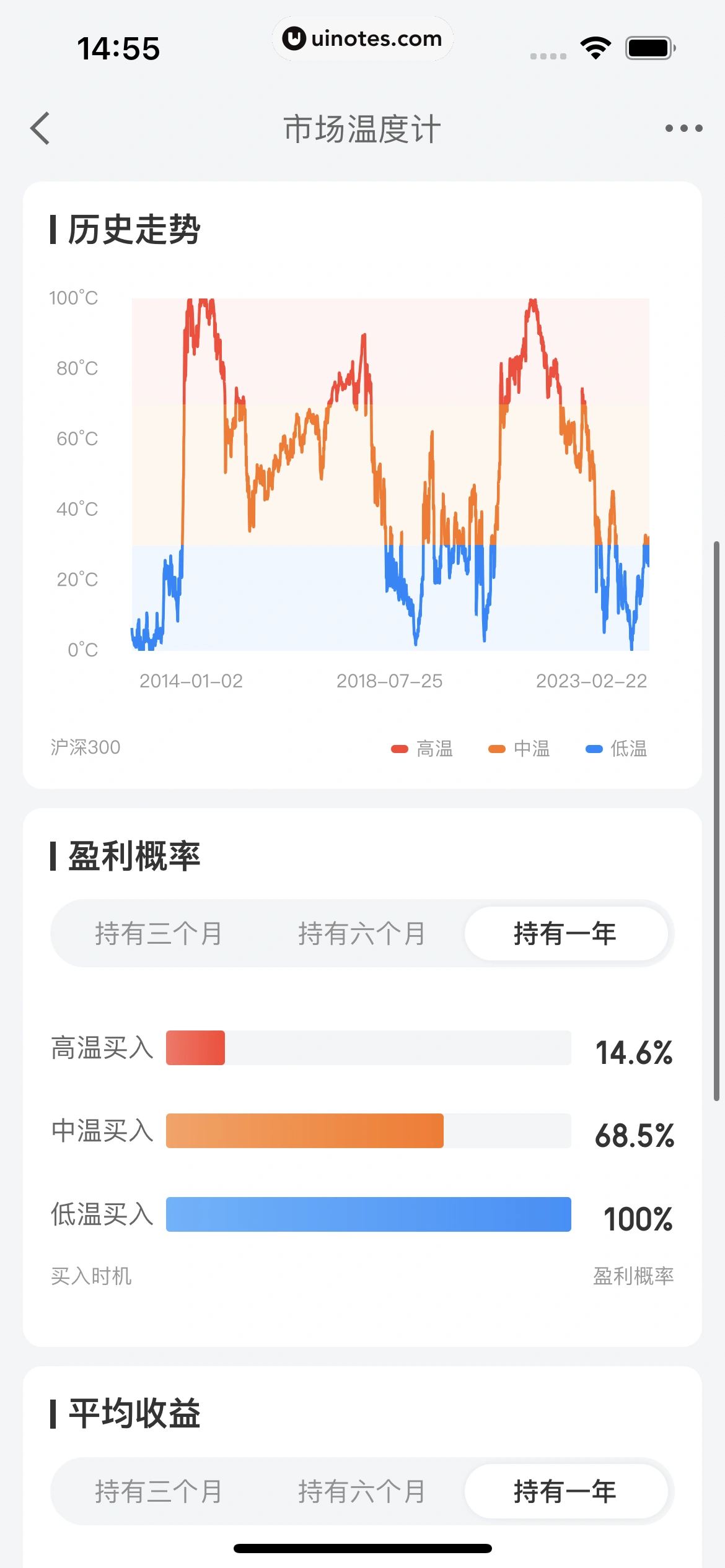Tap the Wi-Fi status icon

click(595, 46)
